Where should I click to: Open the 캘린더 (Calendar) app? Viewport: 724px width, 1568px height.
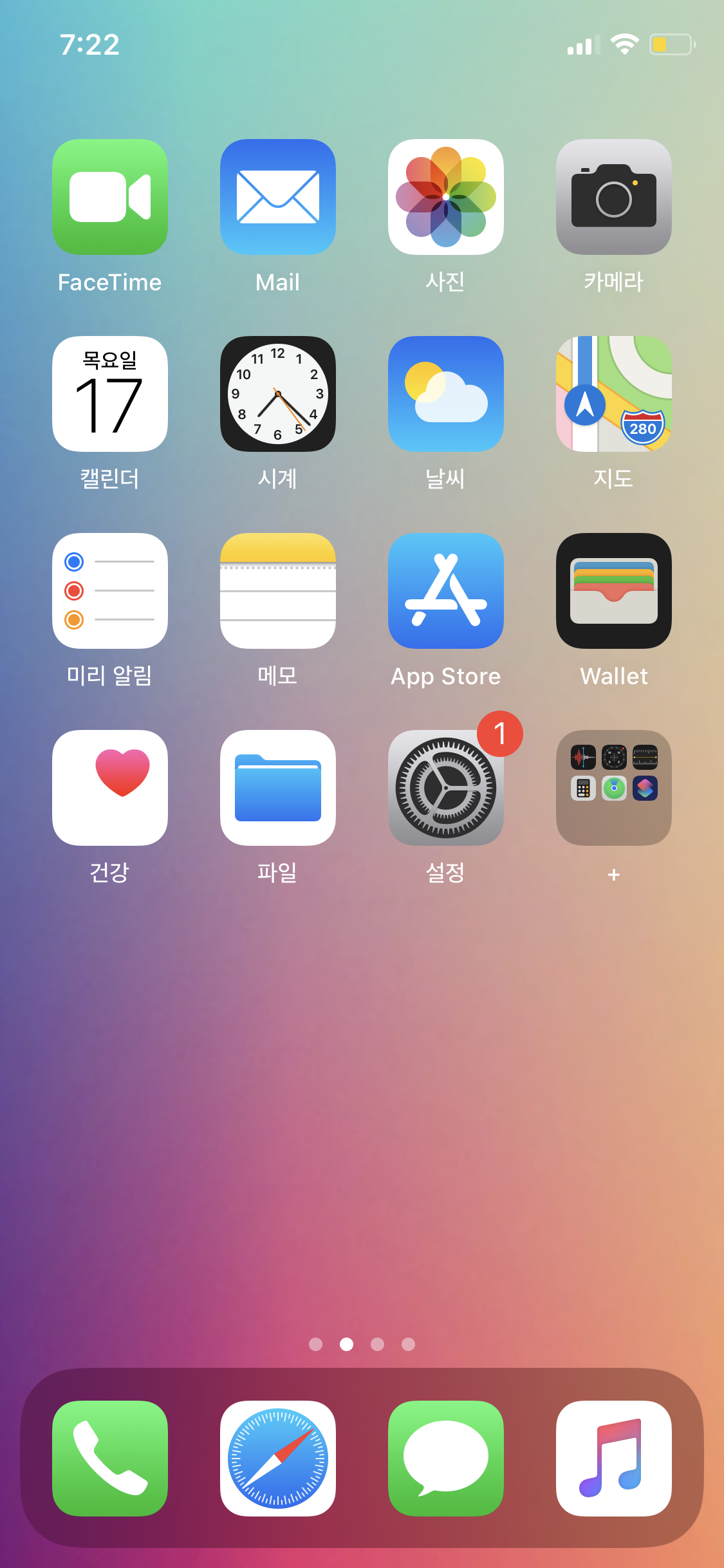pos(110,394)
